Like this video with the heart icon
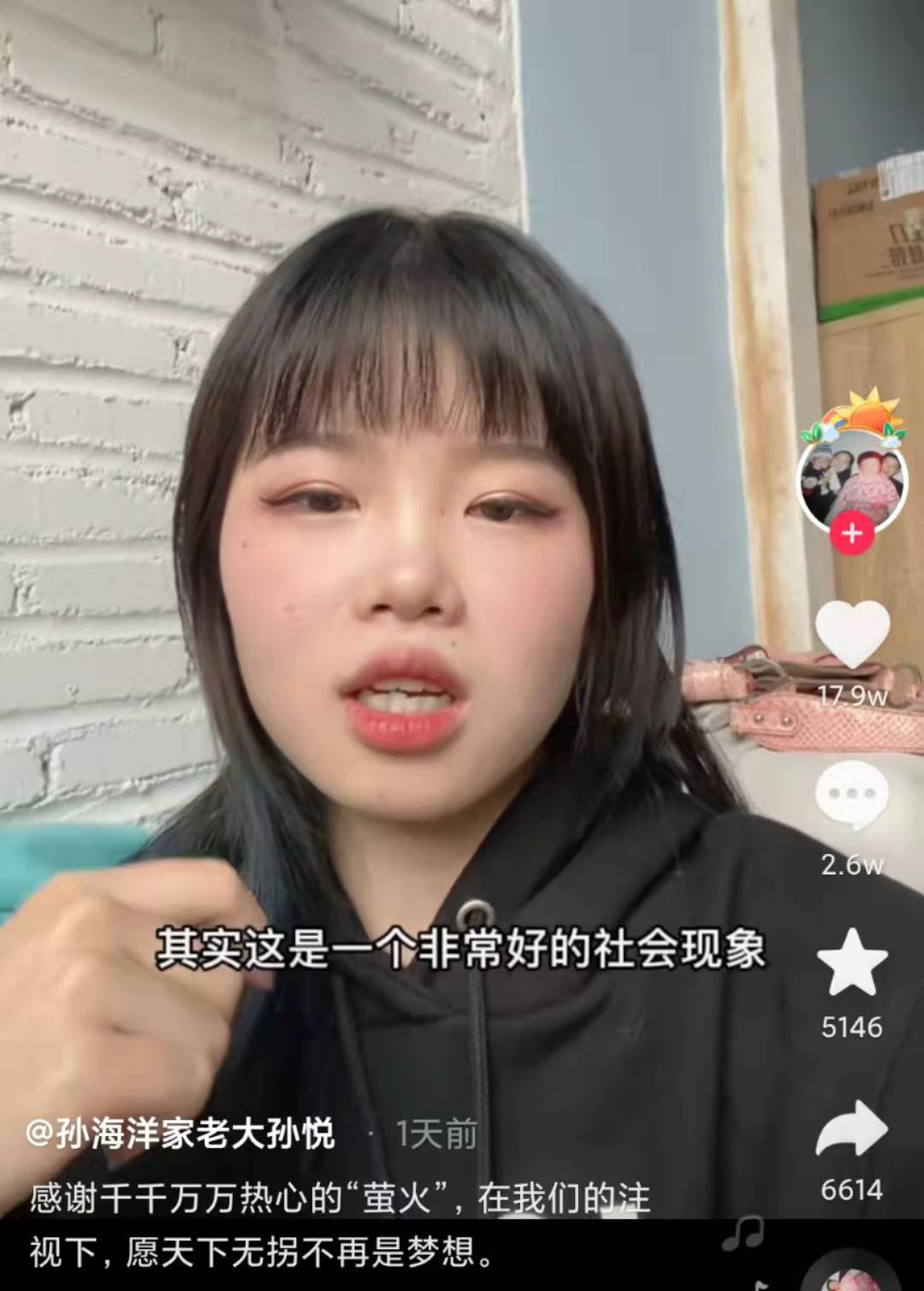The height and width of the screenshot is (1291, 924). point(852,634)
